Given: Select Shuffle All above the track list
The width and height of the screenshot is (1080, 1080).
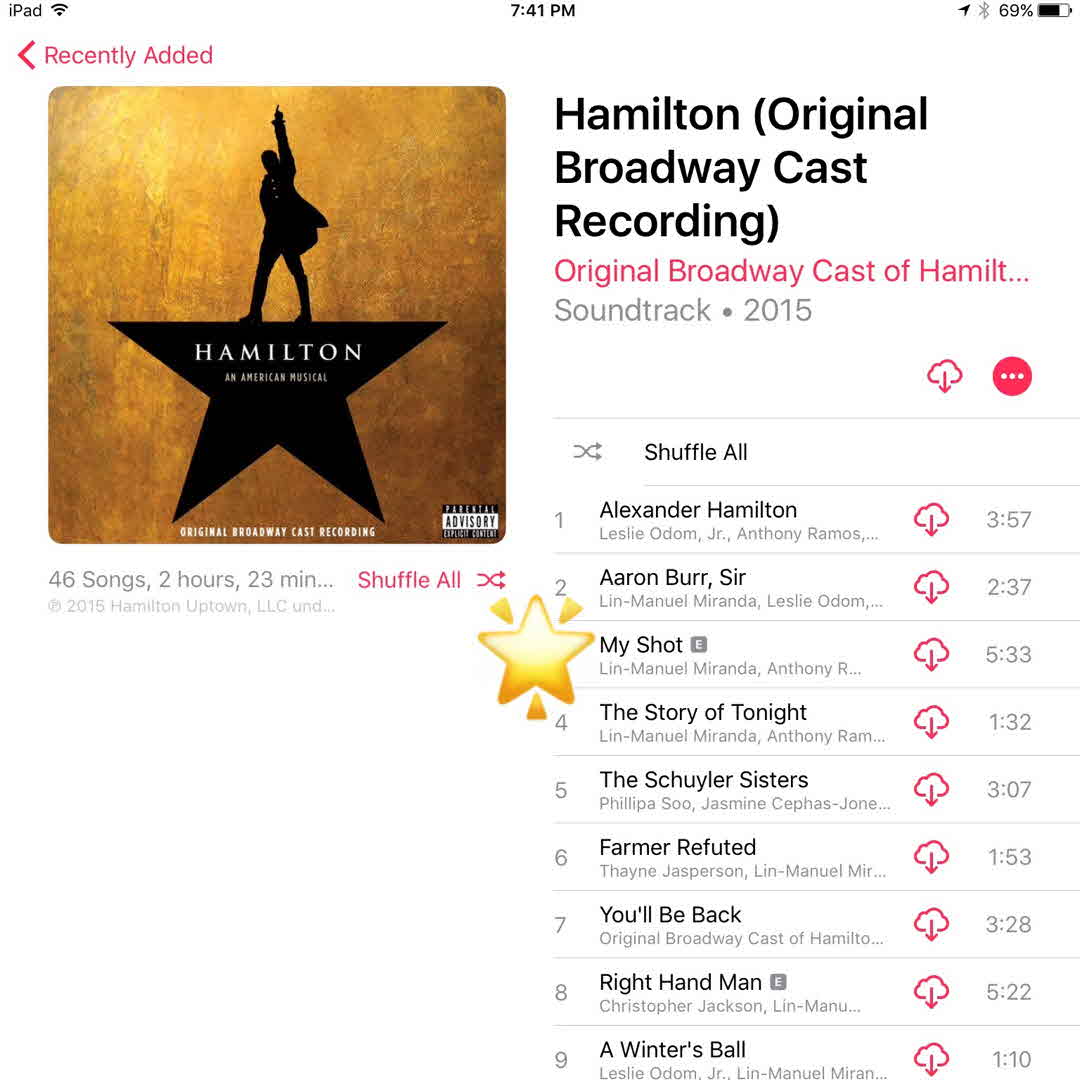Looking at the screenshot, I should (695, 452).
